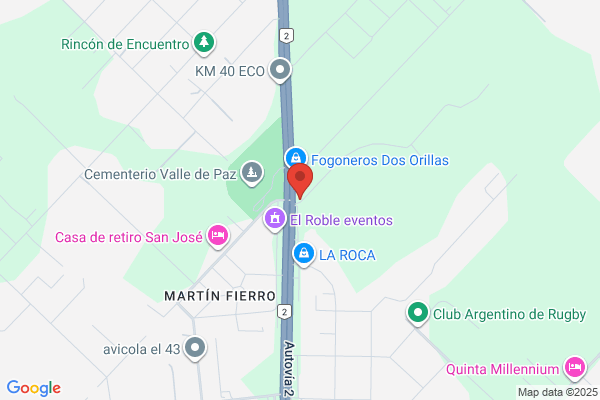Tap the avicola el 43 marker
Image resolution: width=600 pixels, height=400 pixels.
(195, 348)
